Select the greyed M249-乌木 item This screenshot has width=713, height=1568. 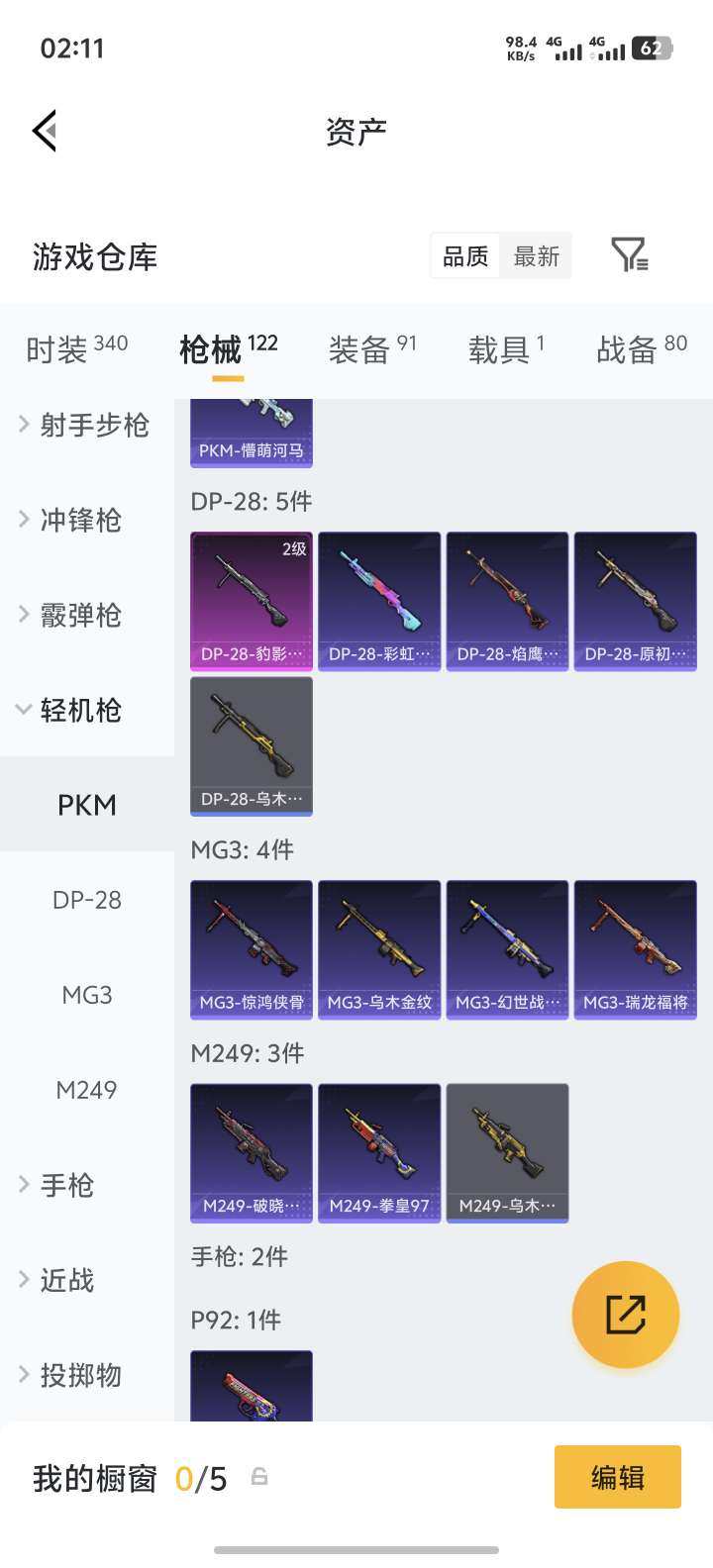(507, 1152)
